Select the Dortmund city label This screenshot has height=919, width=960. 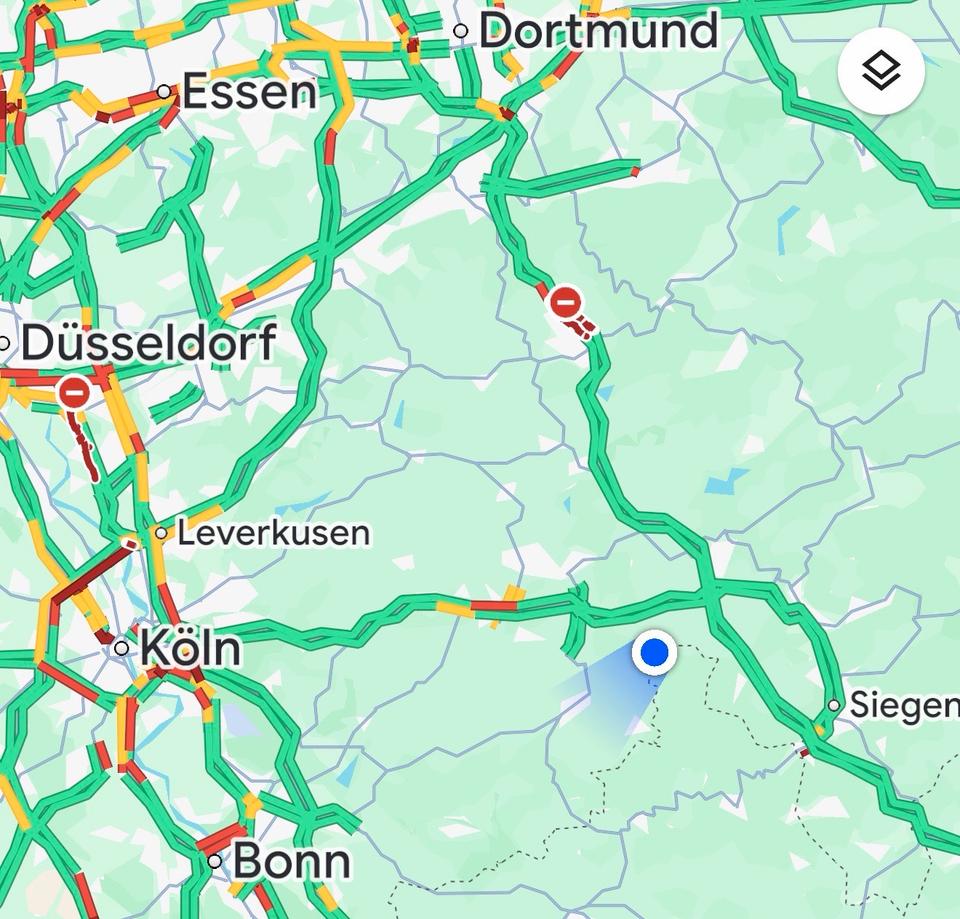pyautogui.click(x=597, y=31)
